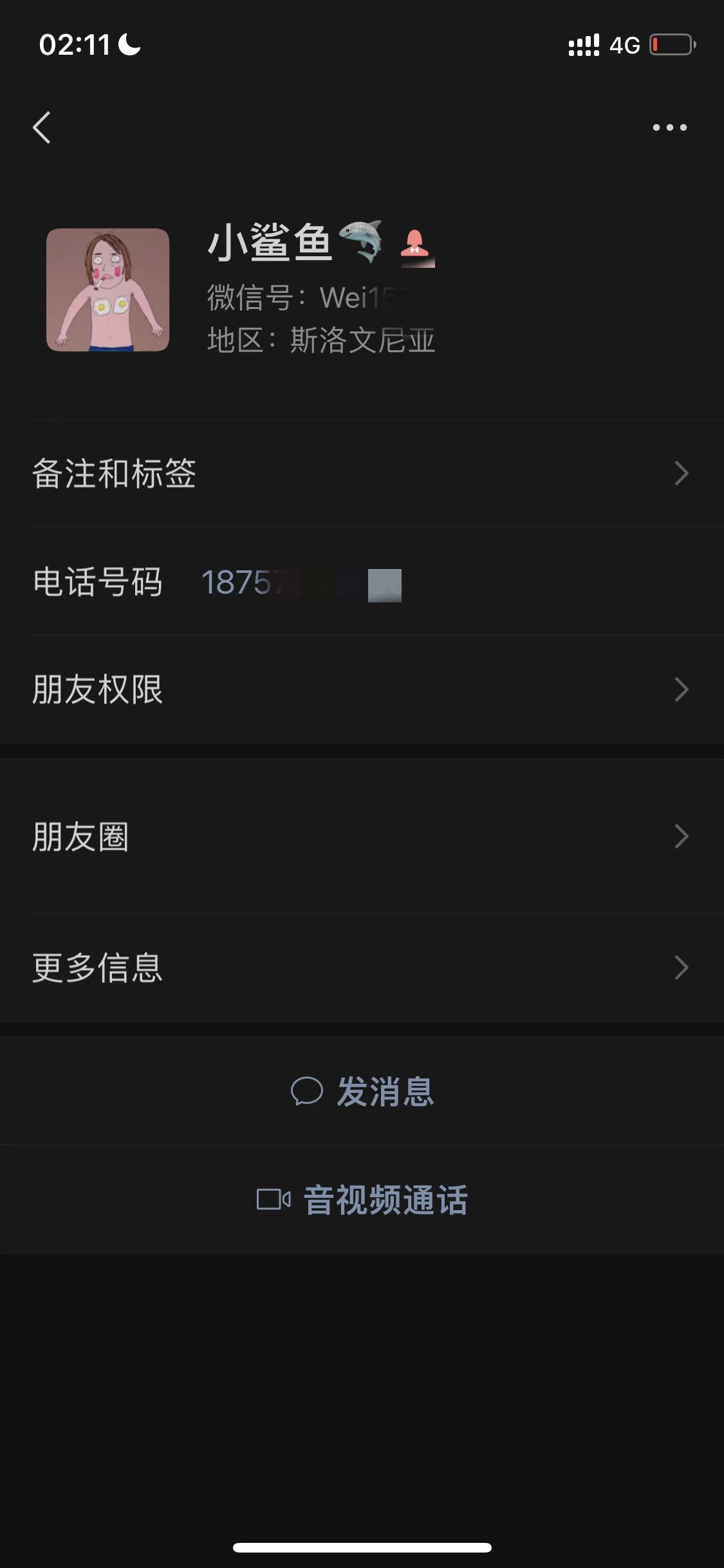View 小鲨鱼's profile avatar
Image resolution: width=724 pixels, height=1568 pixels.
point(107,290)
